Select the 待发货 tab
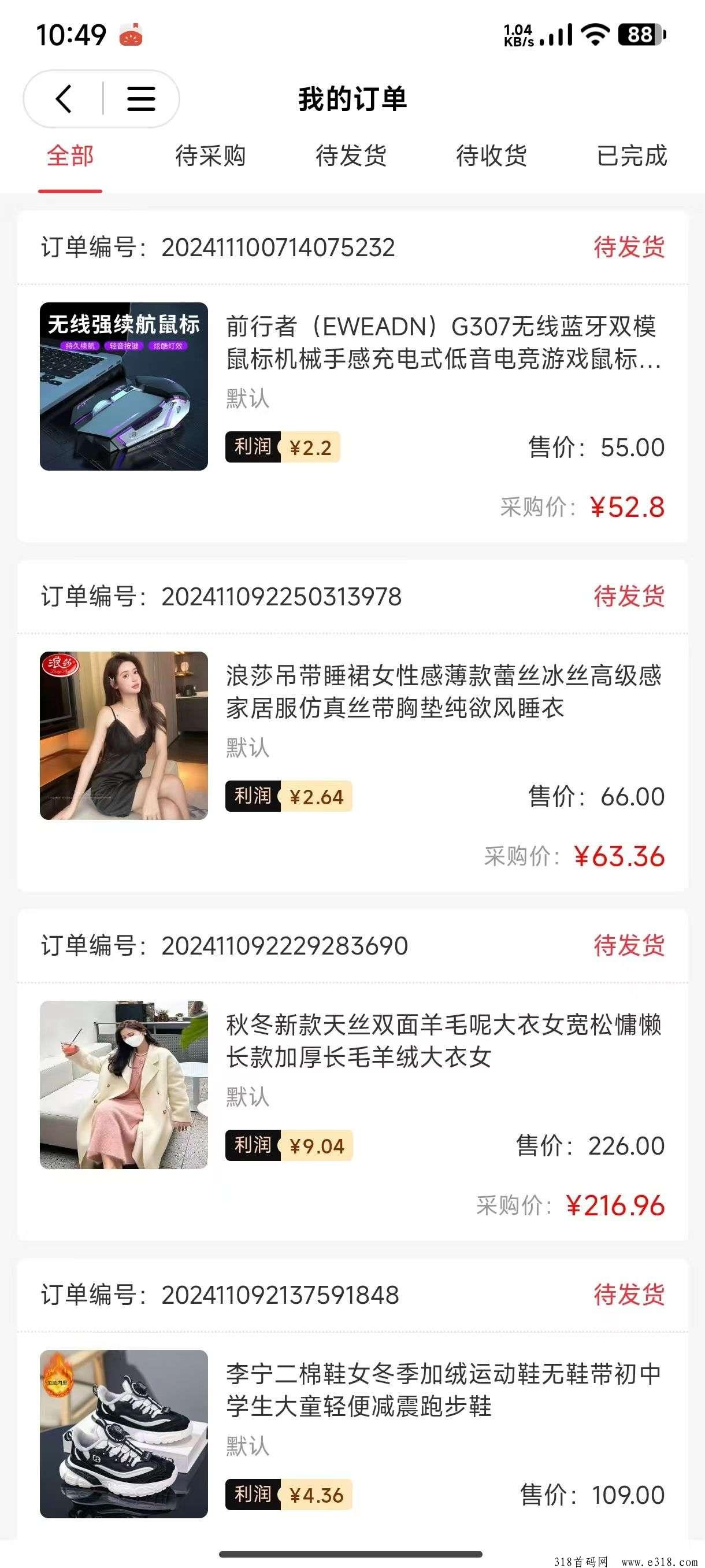This screenshot has width=705, height=1568. [351, 156]
